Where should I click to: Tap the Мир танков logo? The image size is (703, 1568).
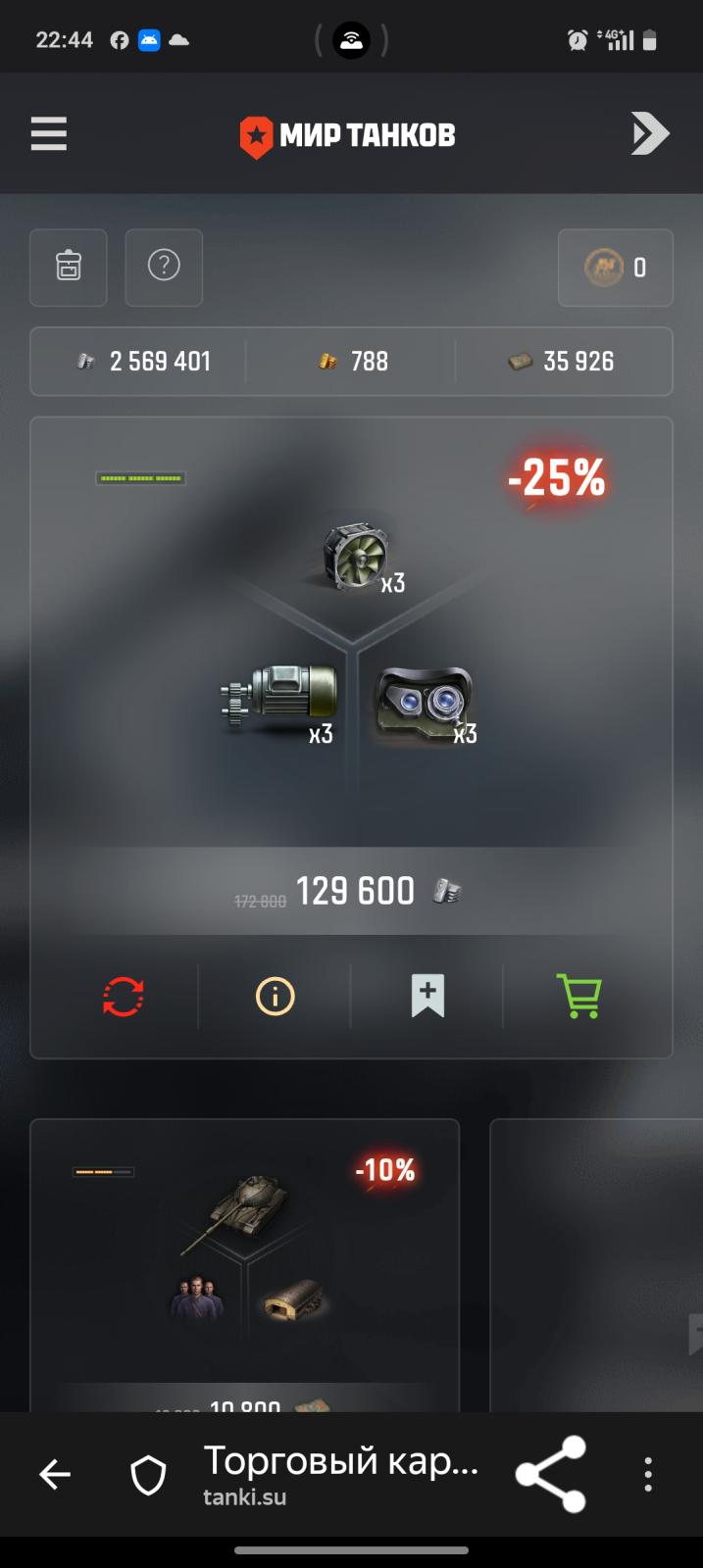point(348,135)
